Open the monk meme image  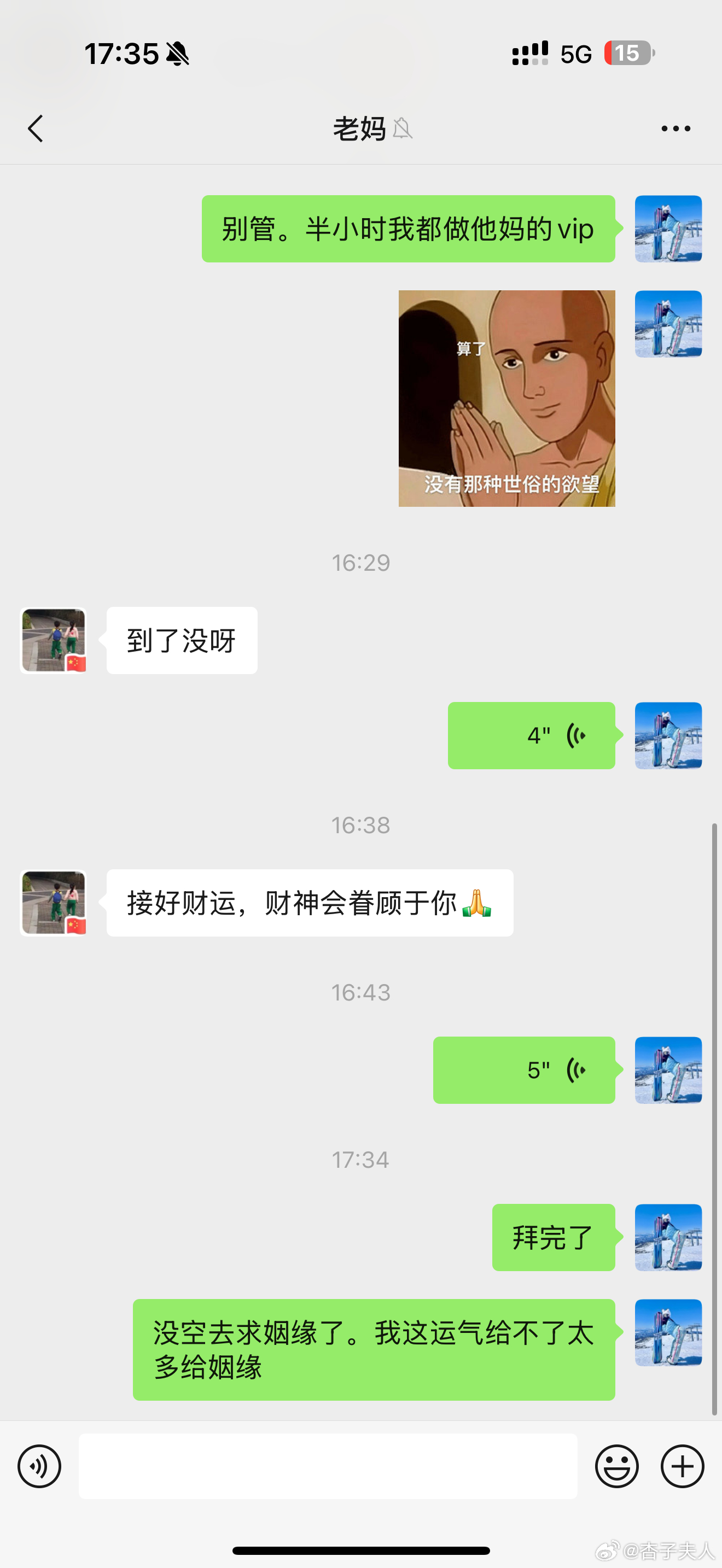pyautogui.click(x=506, y=398)
